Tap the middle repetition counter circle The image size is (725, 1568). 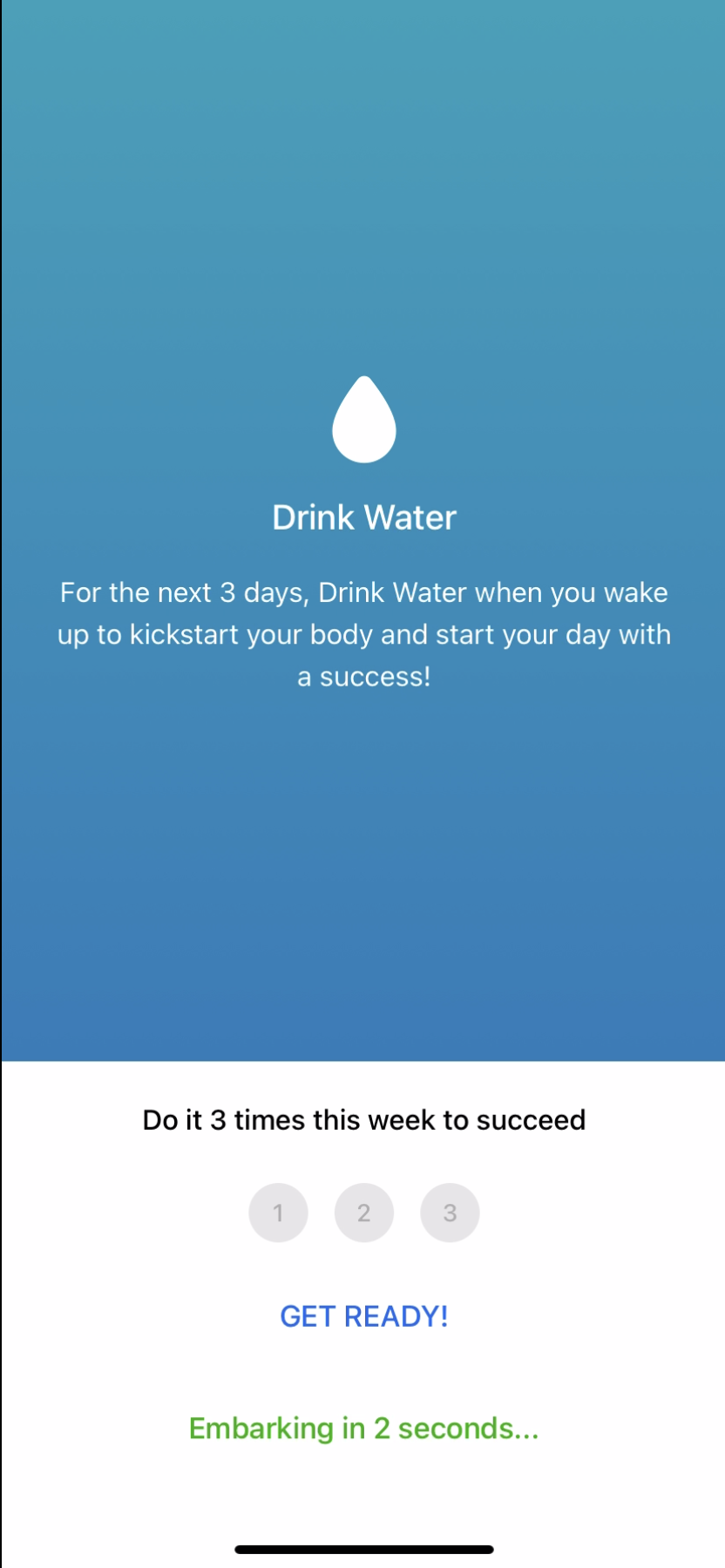[363, 1212]
